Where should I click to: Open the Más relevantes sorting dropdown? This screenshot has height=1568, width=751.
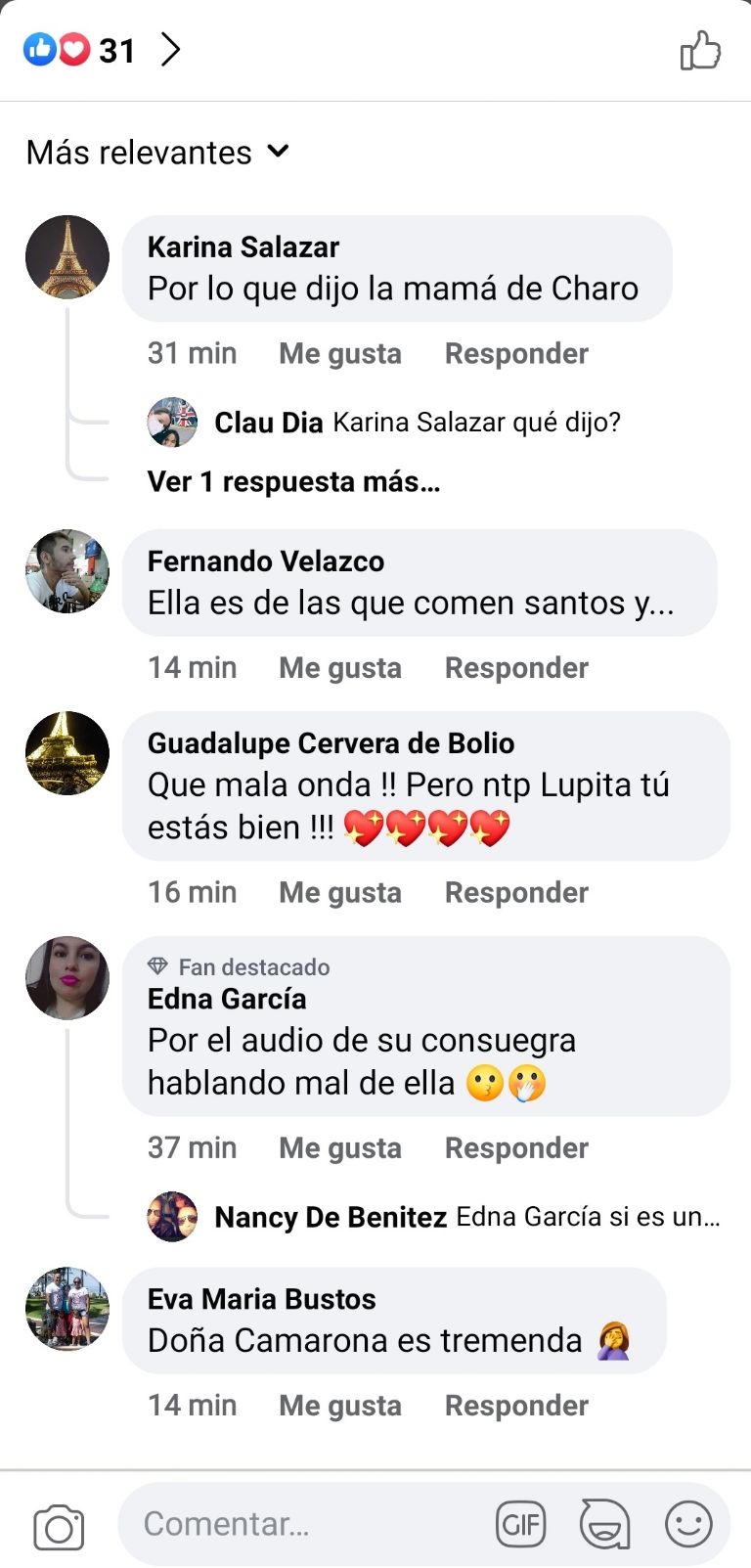pos(157,153)
